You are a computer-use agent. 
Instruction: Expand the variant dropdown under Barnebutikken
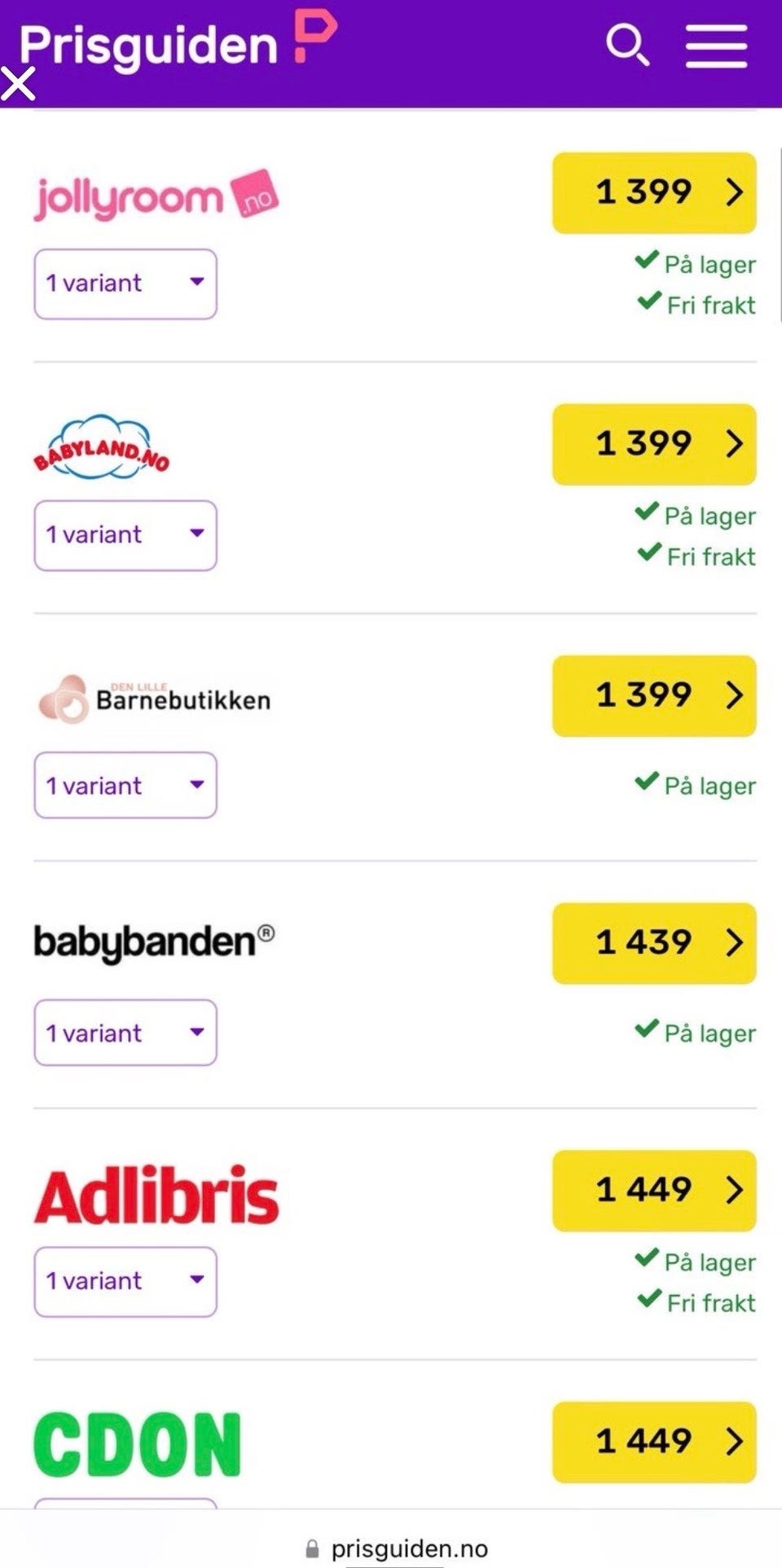pos(125,786)
